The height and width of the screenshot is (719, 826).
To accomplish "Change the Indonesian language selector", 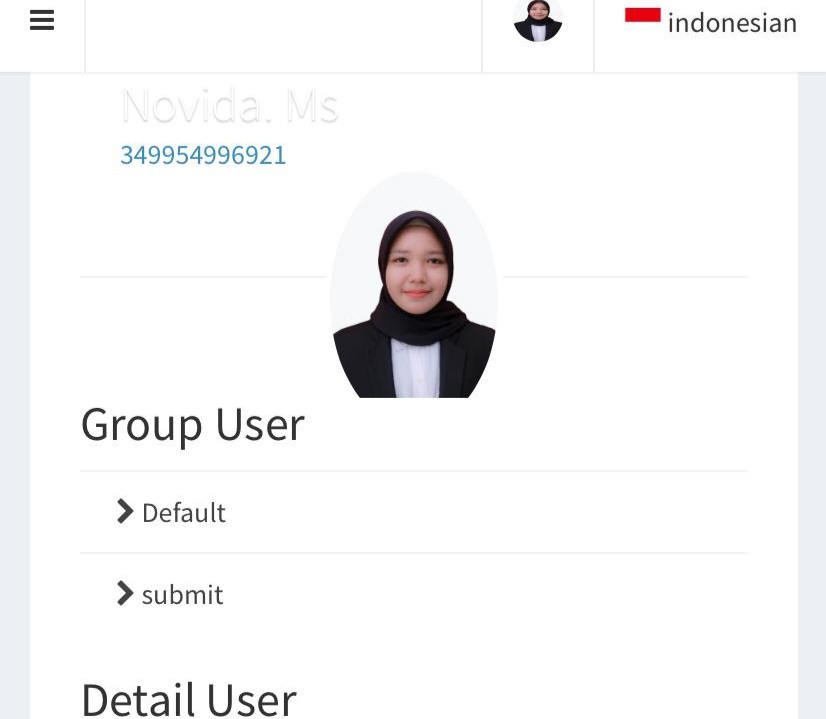I will point(711,22).
